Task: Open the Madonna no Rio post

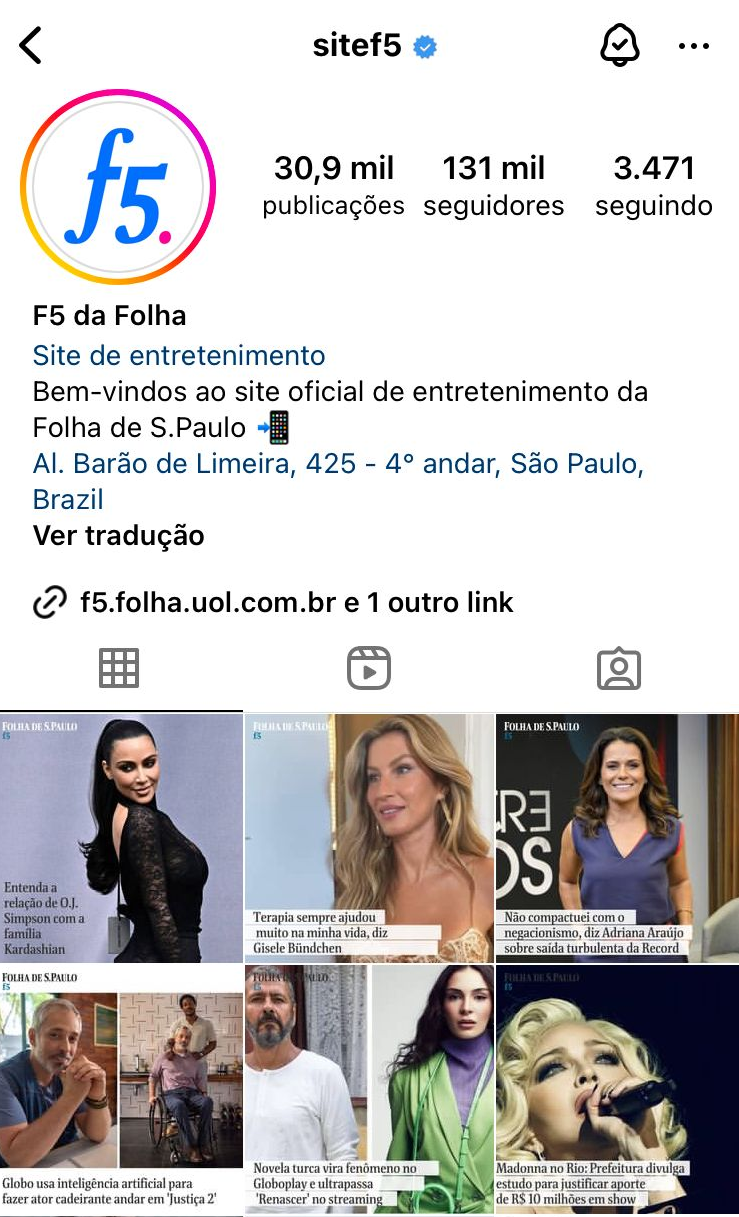Action: point(617,1090)
